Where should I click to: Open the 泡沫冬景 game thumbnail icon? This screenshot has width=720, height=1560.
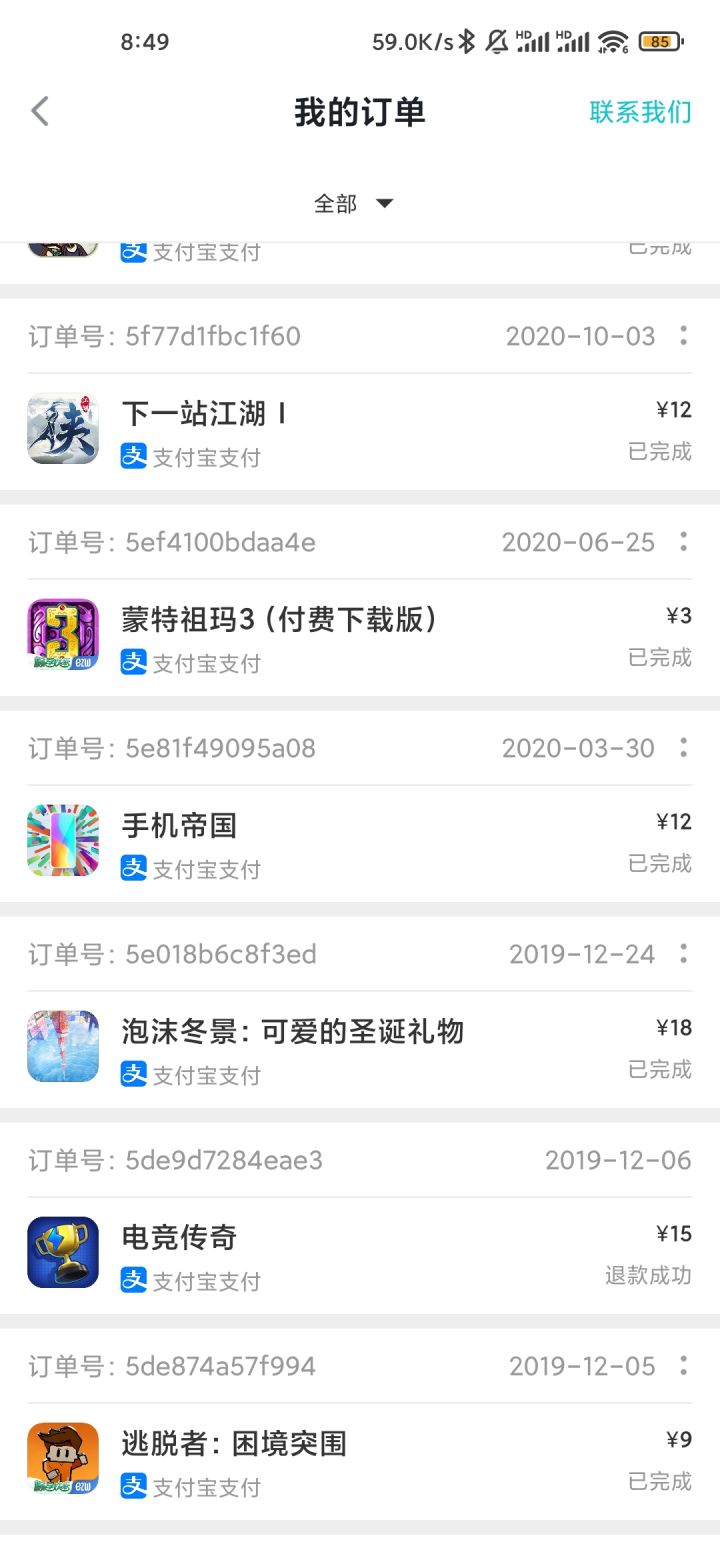(x=63, y=1047)
